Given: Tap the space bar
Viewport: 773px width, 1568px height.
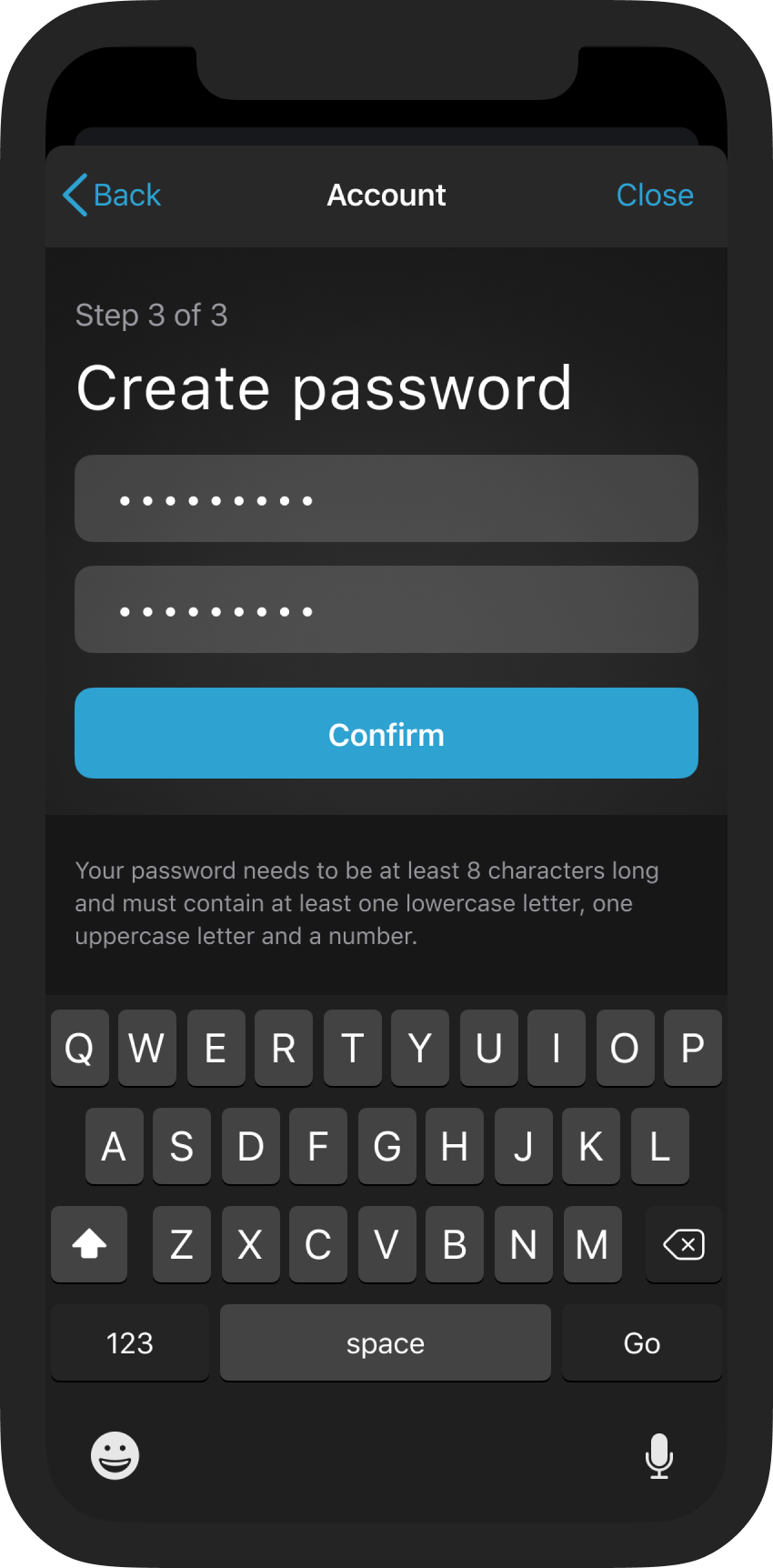Looking at the screenshot, I should (x=386, y=1342).
